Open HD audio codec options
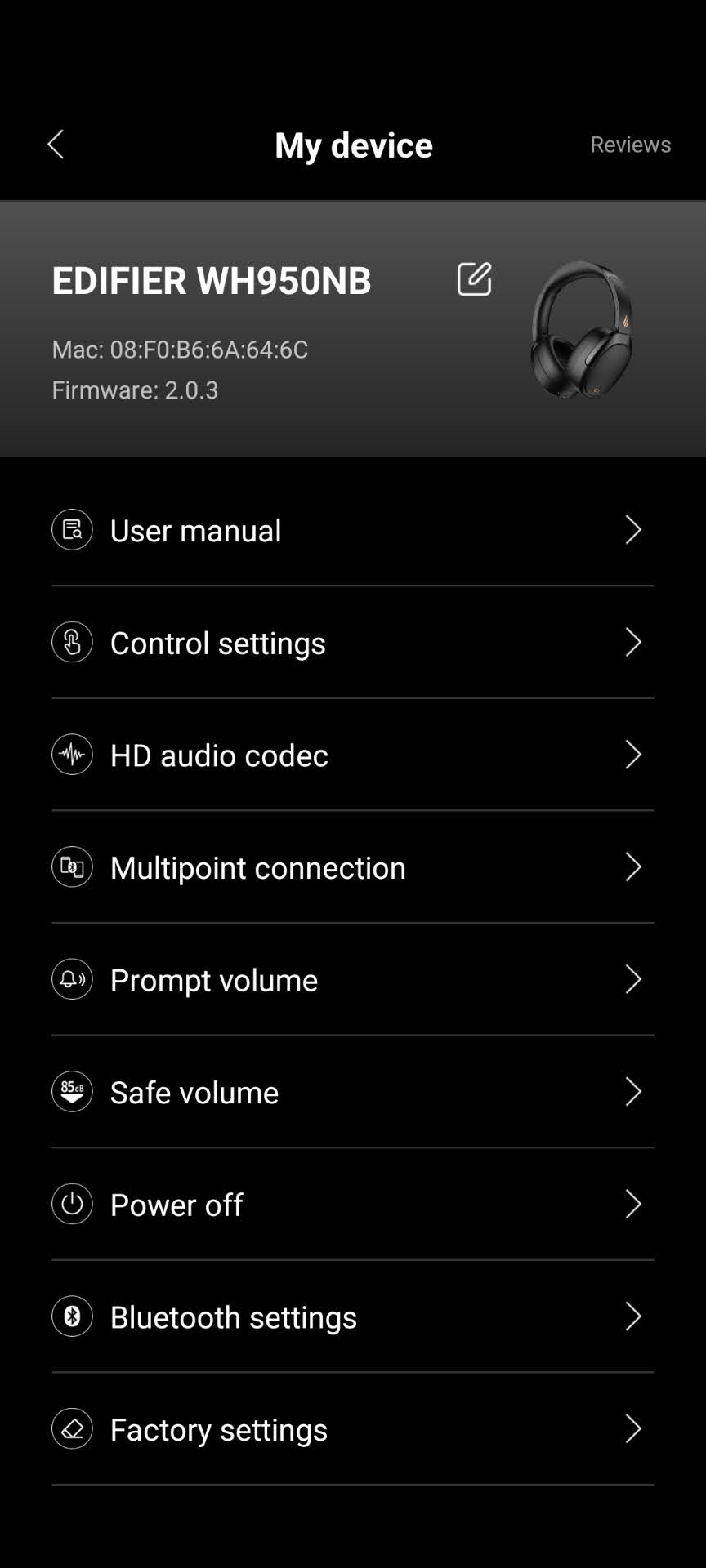 352,755
